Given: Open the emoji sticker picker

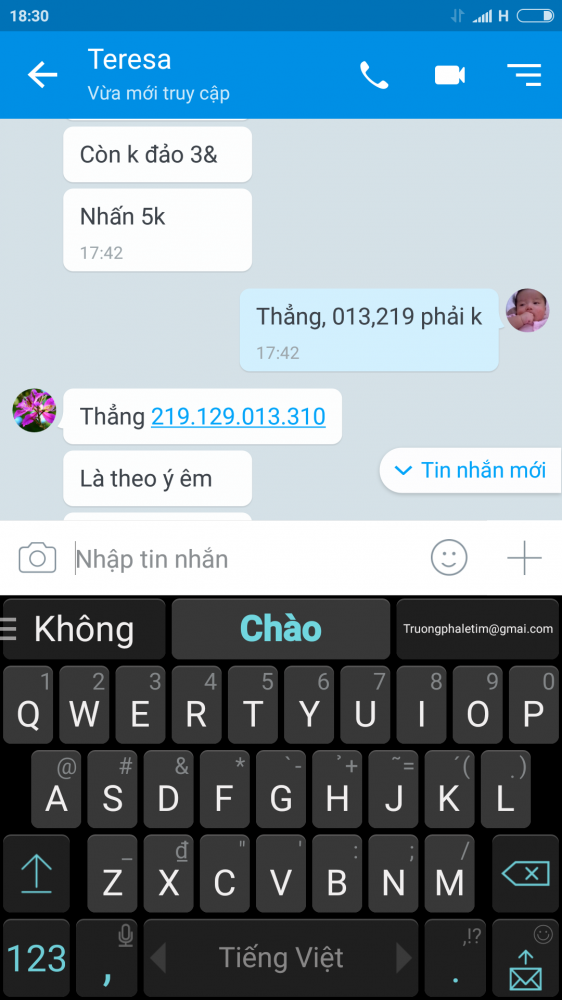Looking at the screenshot, I should 449,557.
